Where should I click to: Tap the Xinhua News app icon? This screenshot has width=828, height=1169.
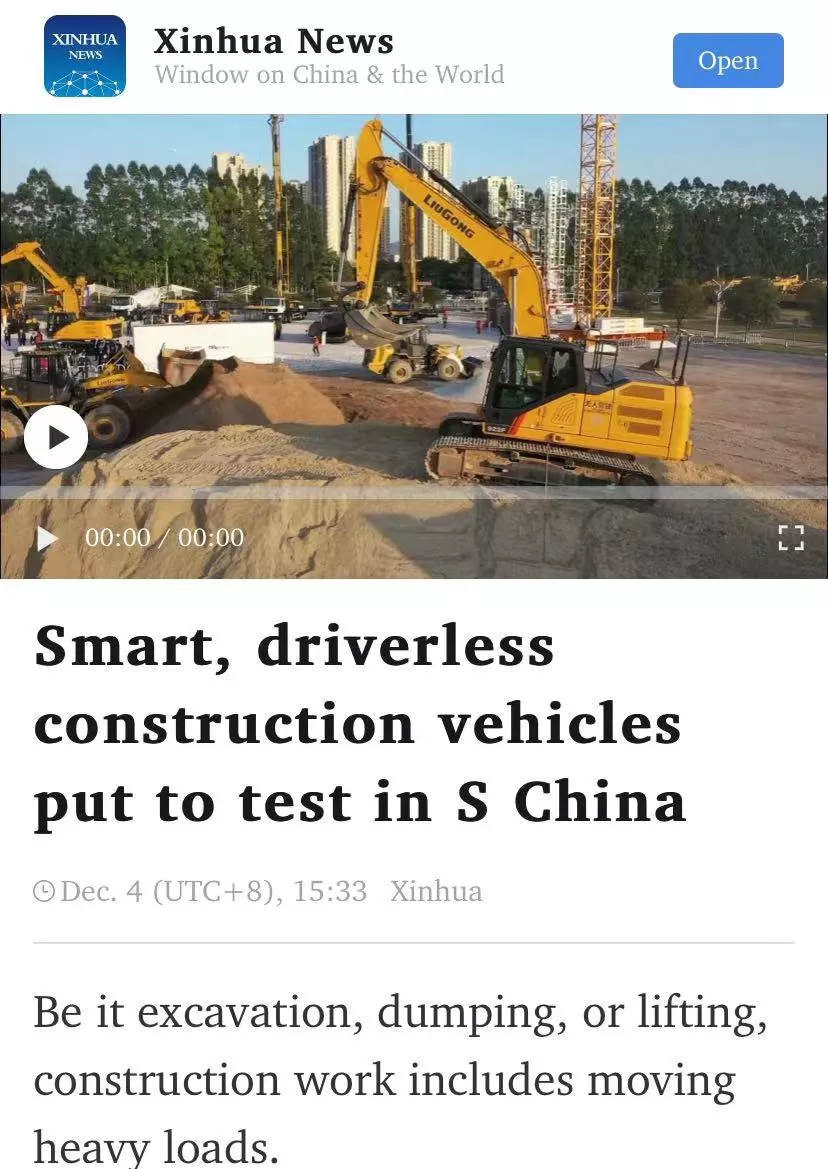(x=85, y=56)
